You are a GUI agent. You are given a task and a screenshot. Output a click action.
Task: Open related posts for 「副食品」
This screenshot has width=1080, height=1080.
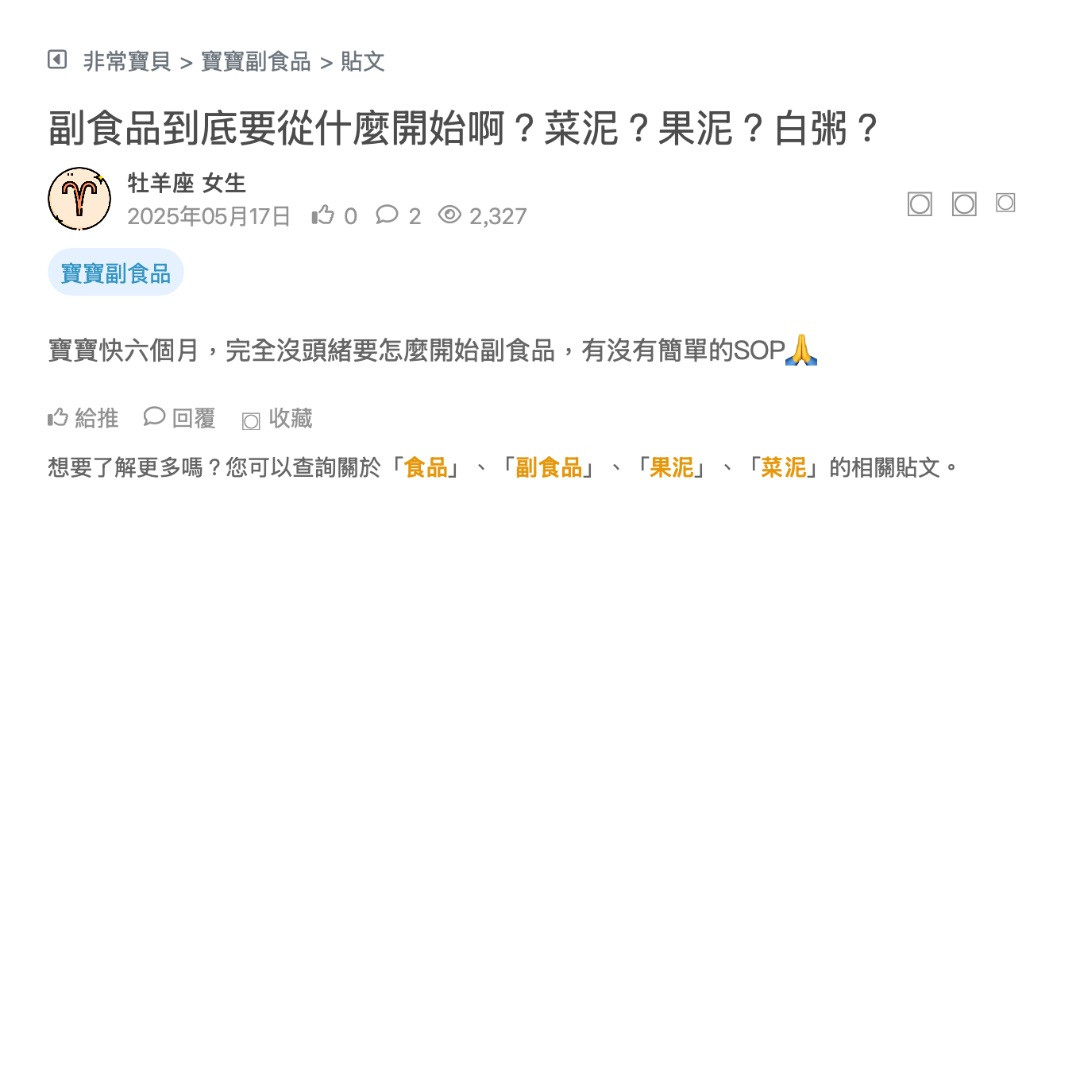pyautogui.click(x=548, y=467)
